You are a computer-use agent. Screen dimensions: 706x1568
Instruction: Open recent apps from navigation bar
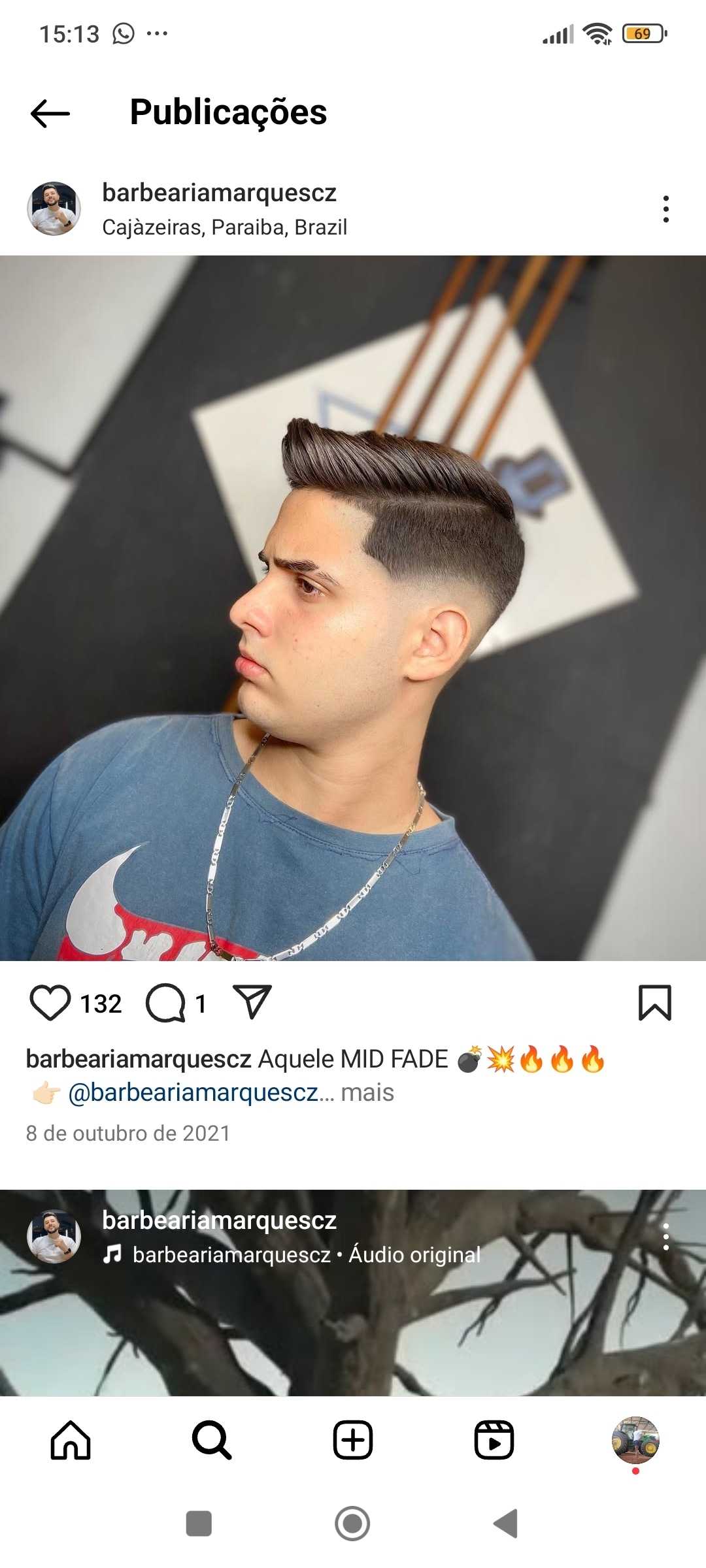coord(199,1524)
